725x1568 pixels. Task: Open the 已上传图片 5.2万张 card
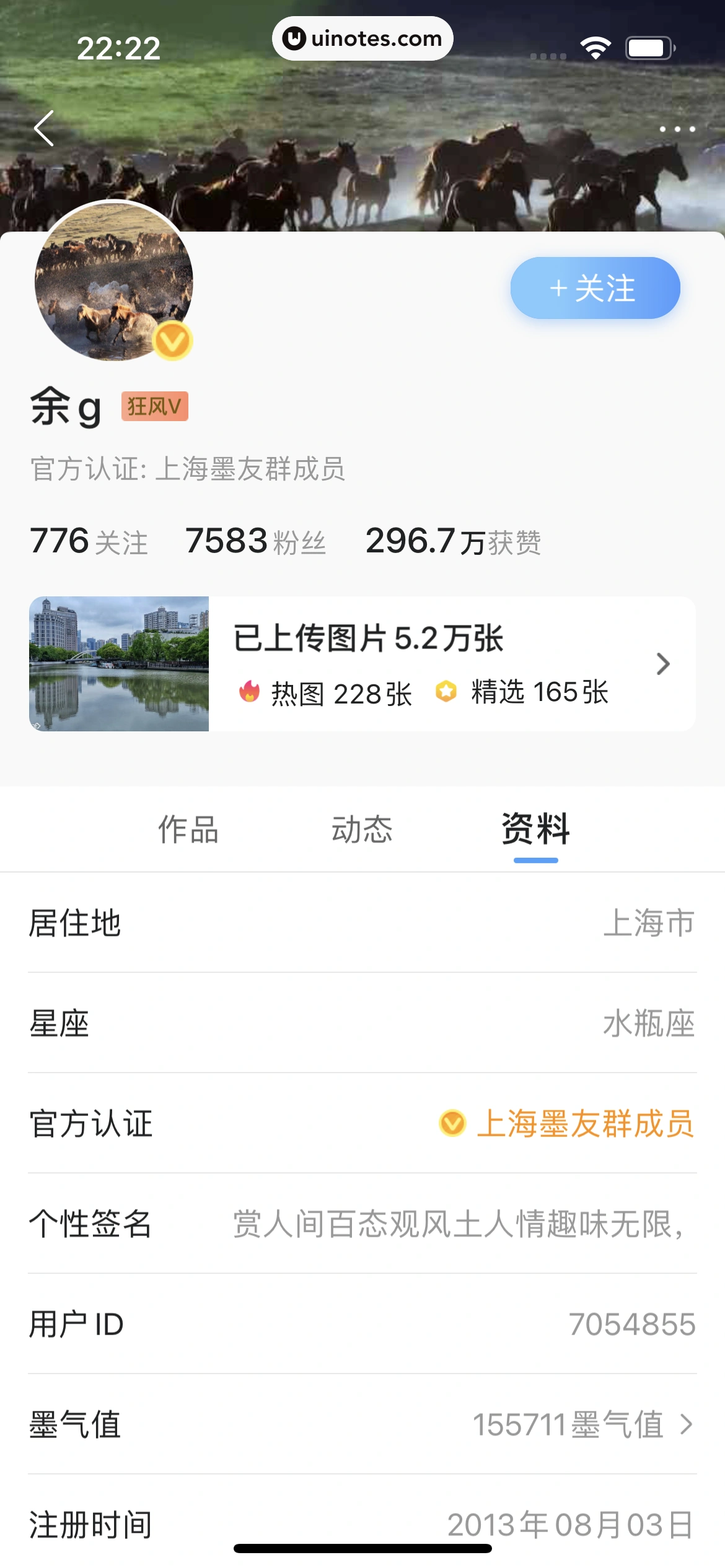coord(362,664)
